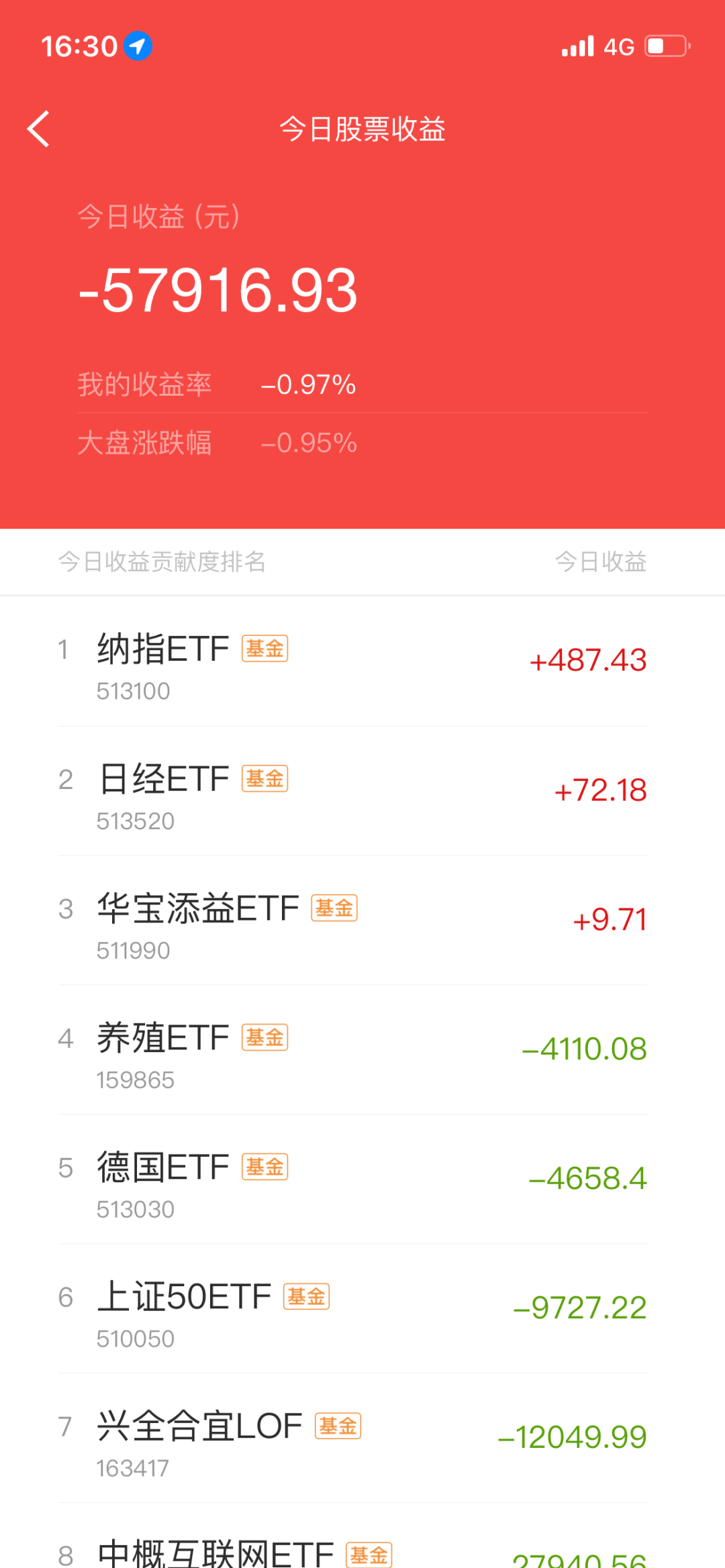Open the 德国ETF 513030 row
The width and height of the screenshot is (725, 1568).
pos(362,1180)
